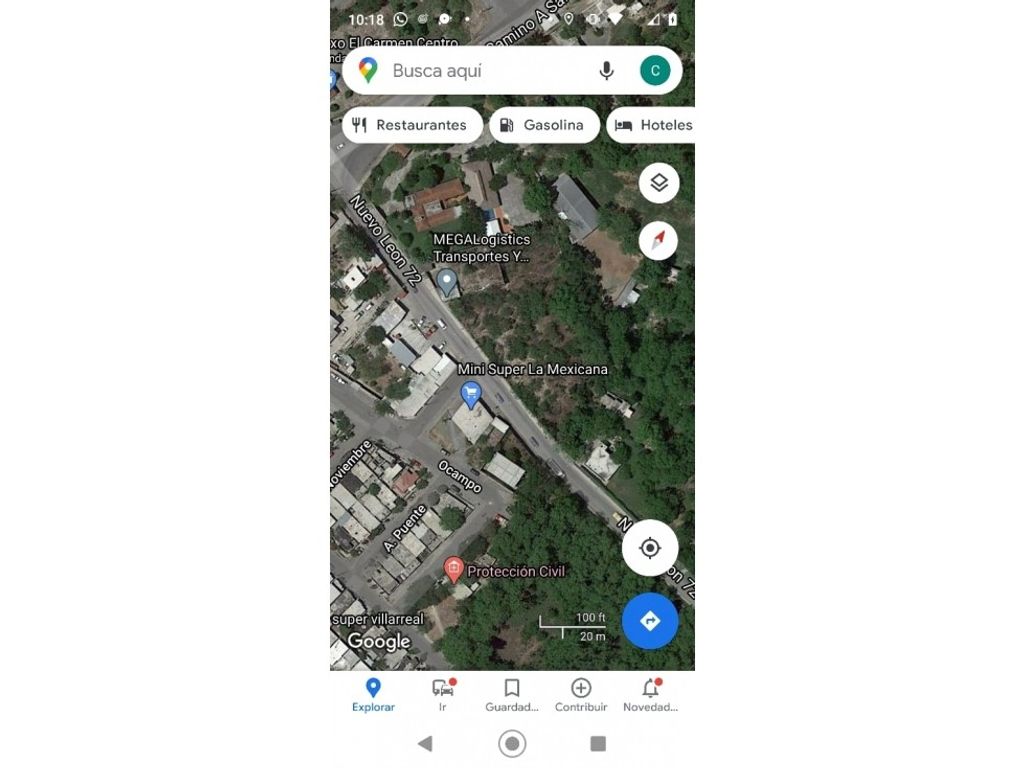Screen dimensions: 1024x768
Task: Open the Mini Super La Mexicana pin
Action: 470,394
